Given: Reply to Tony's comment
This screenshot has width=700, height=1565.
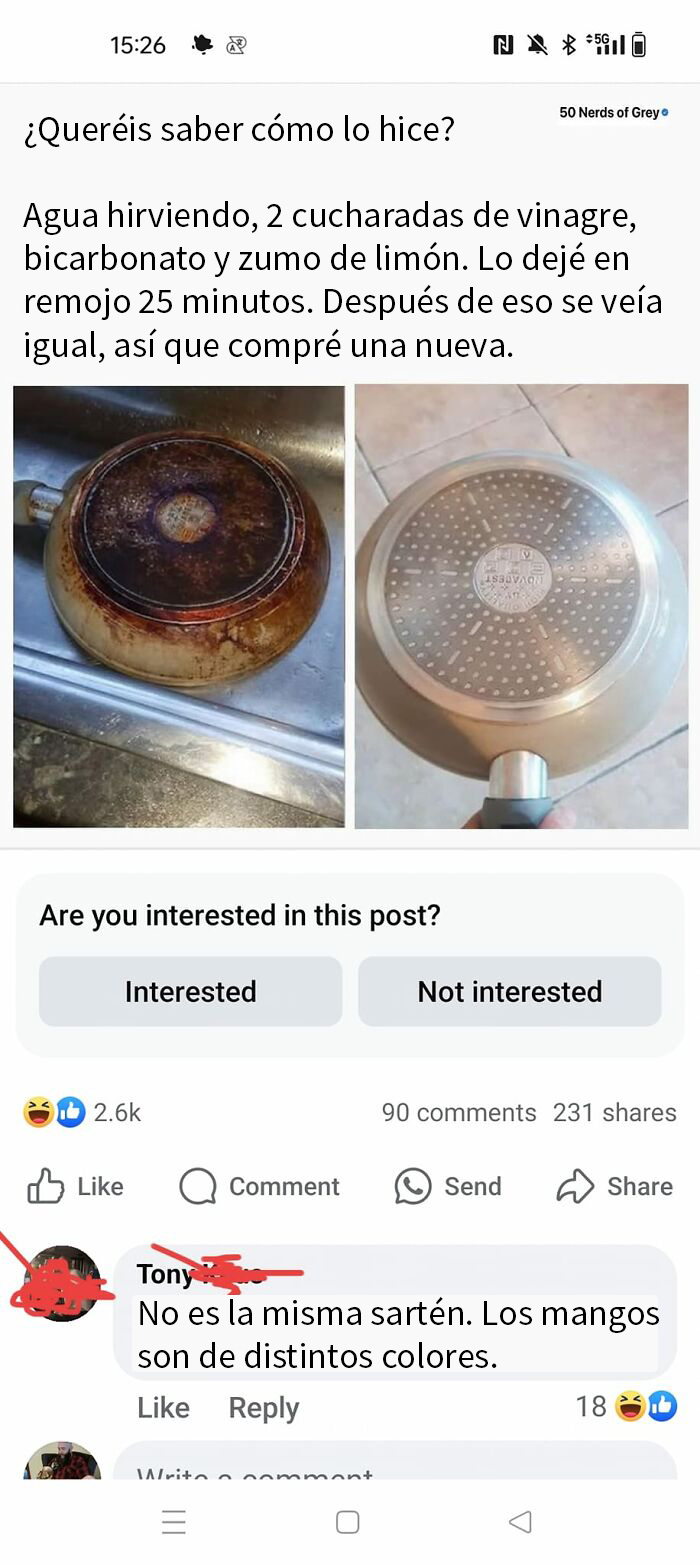Looking at the screenshot, I should [263, 1407].
